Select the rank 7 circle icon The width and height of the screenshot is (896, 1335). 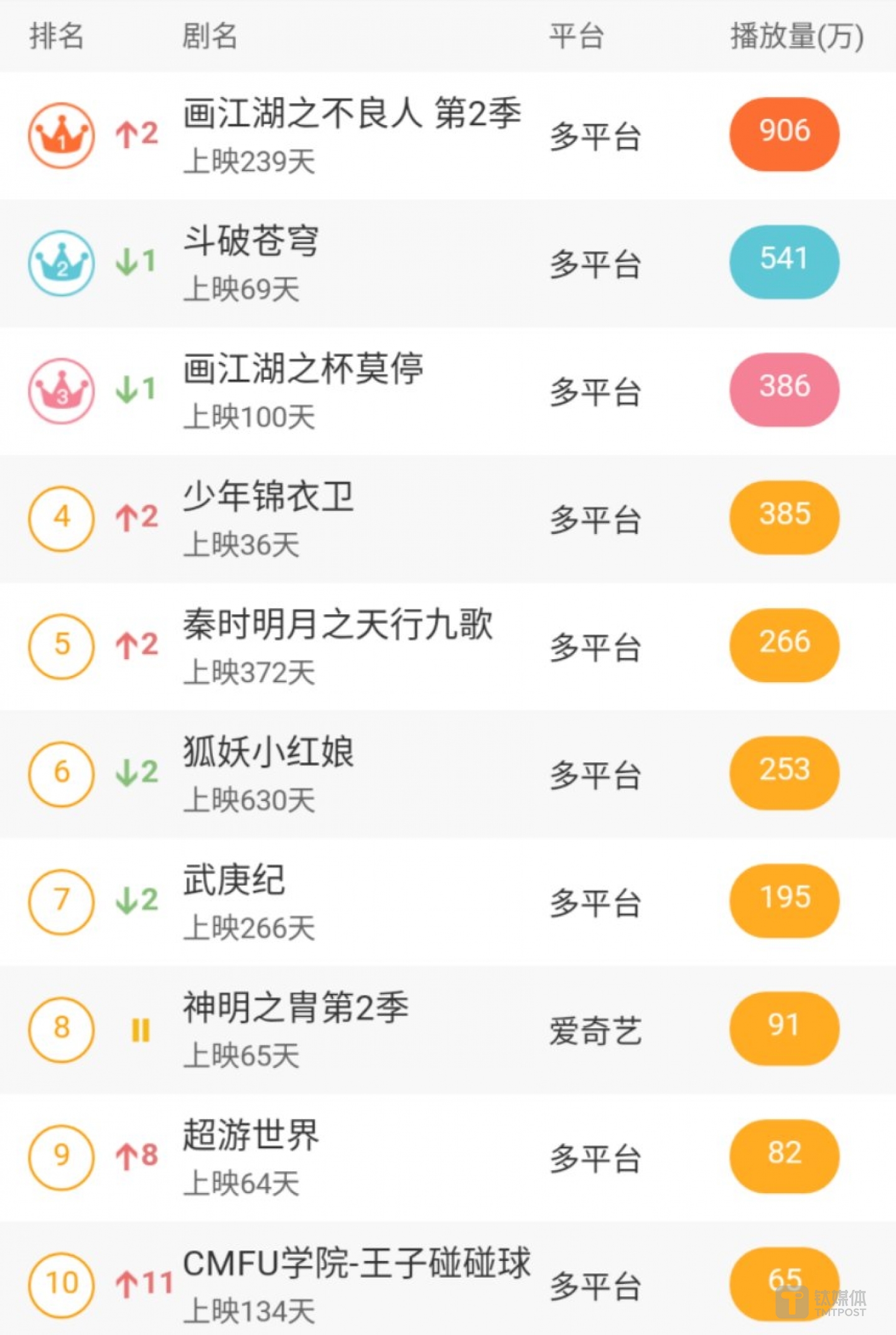pos(60,901)
